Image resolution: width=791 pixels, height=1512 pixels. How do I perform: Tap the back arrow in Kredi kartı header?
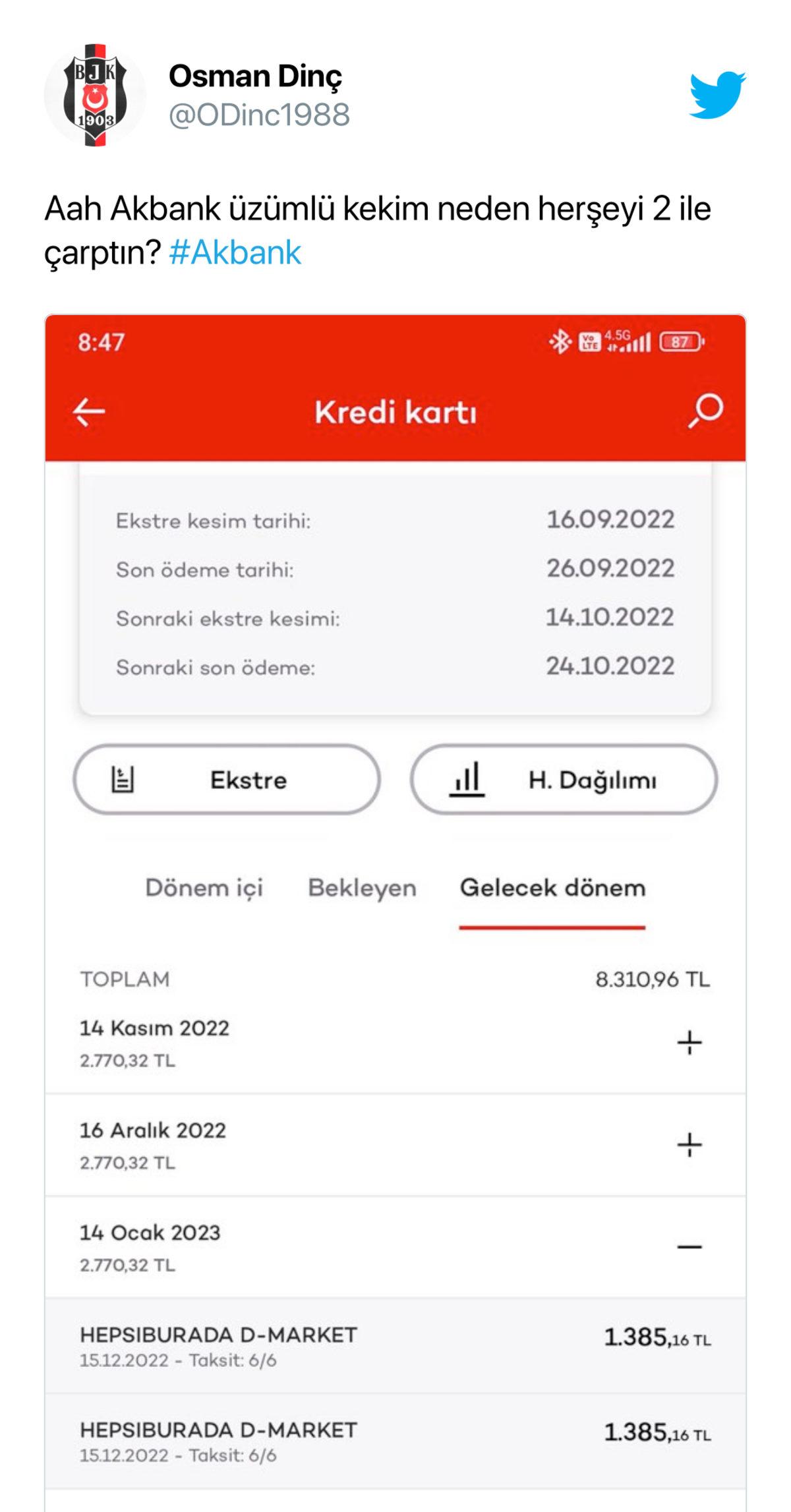click(88, 413)
